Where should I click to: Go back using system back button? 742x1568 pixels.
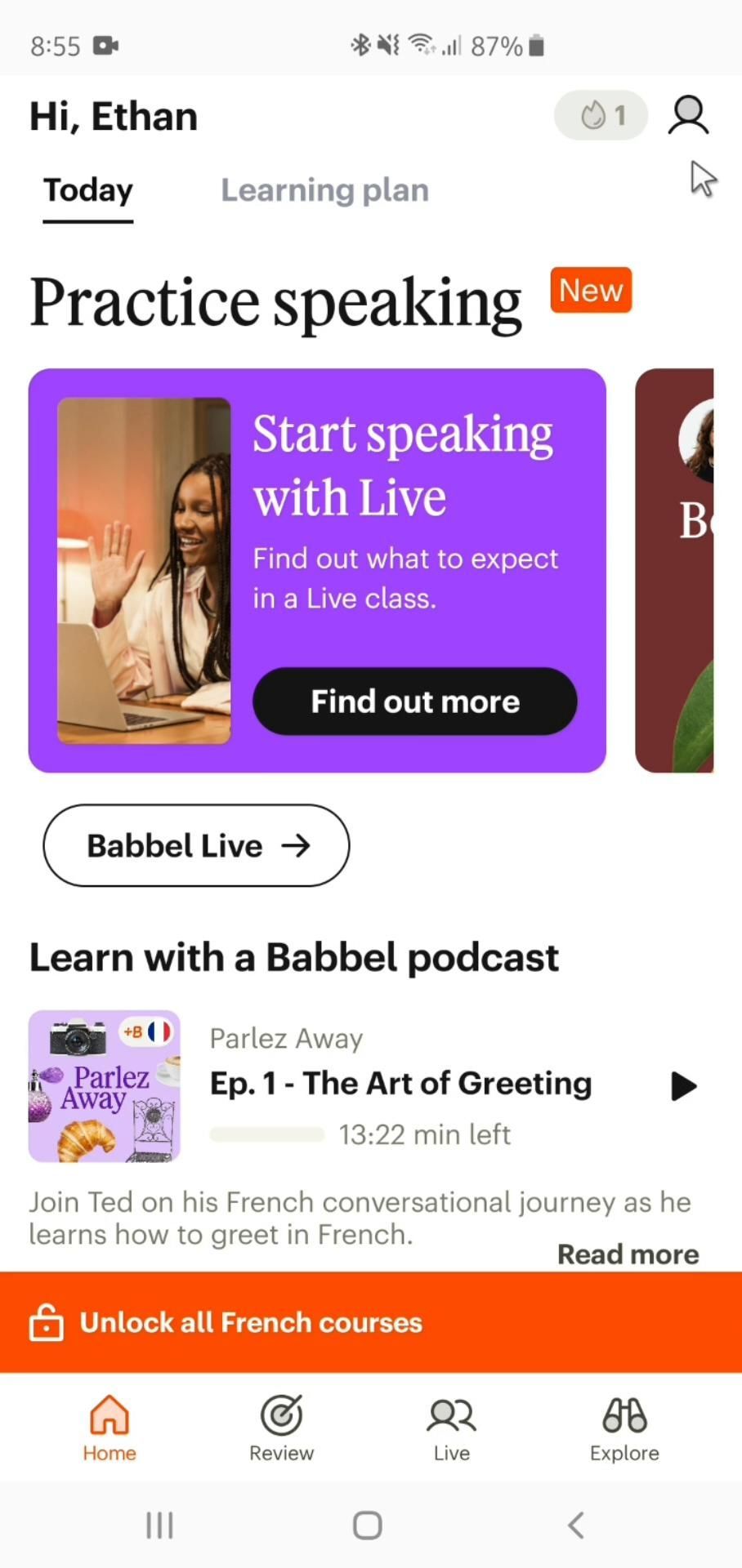click(x=575, y=1525)
